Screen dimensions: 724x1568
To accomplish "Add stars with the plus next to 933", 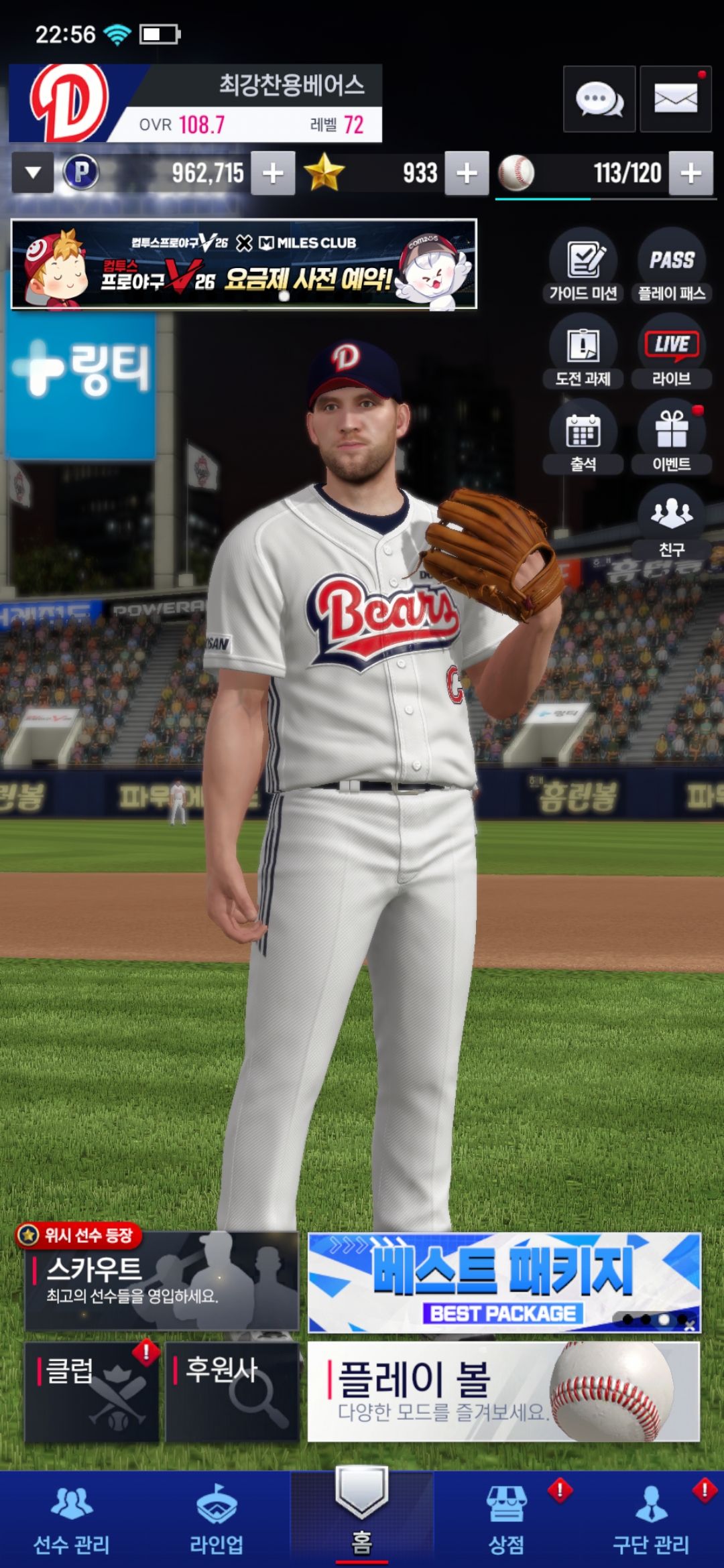I will [467, 174].
